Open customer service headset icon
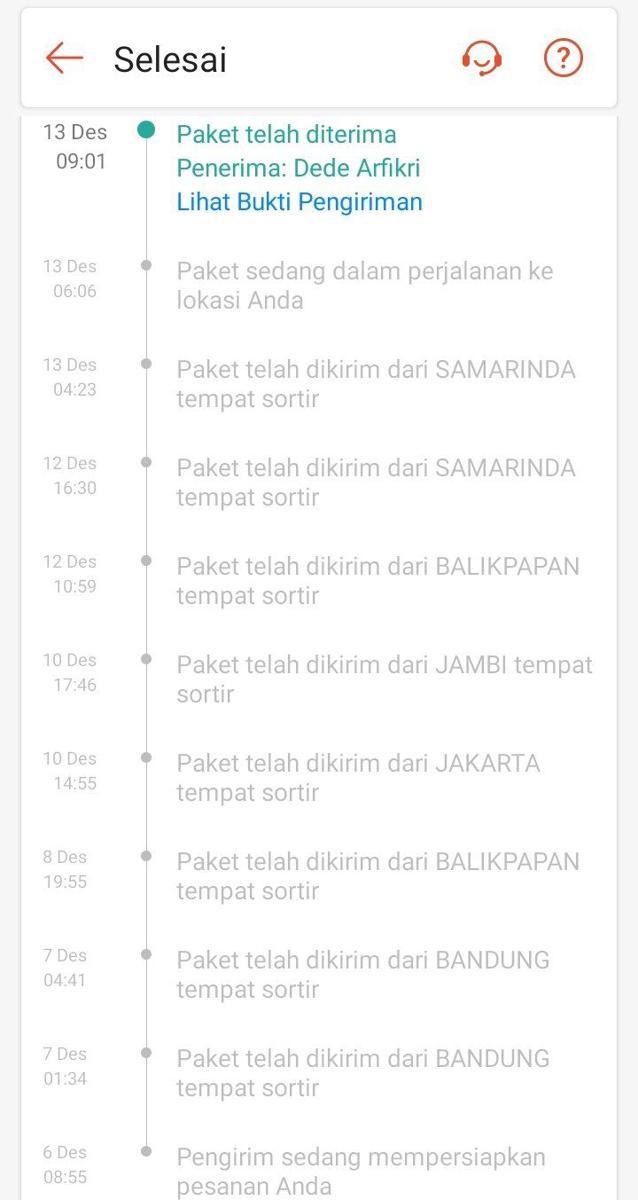638x1200 pixels. pyautogui.click(x=482, y=58)
